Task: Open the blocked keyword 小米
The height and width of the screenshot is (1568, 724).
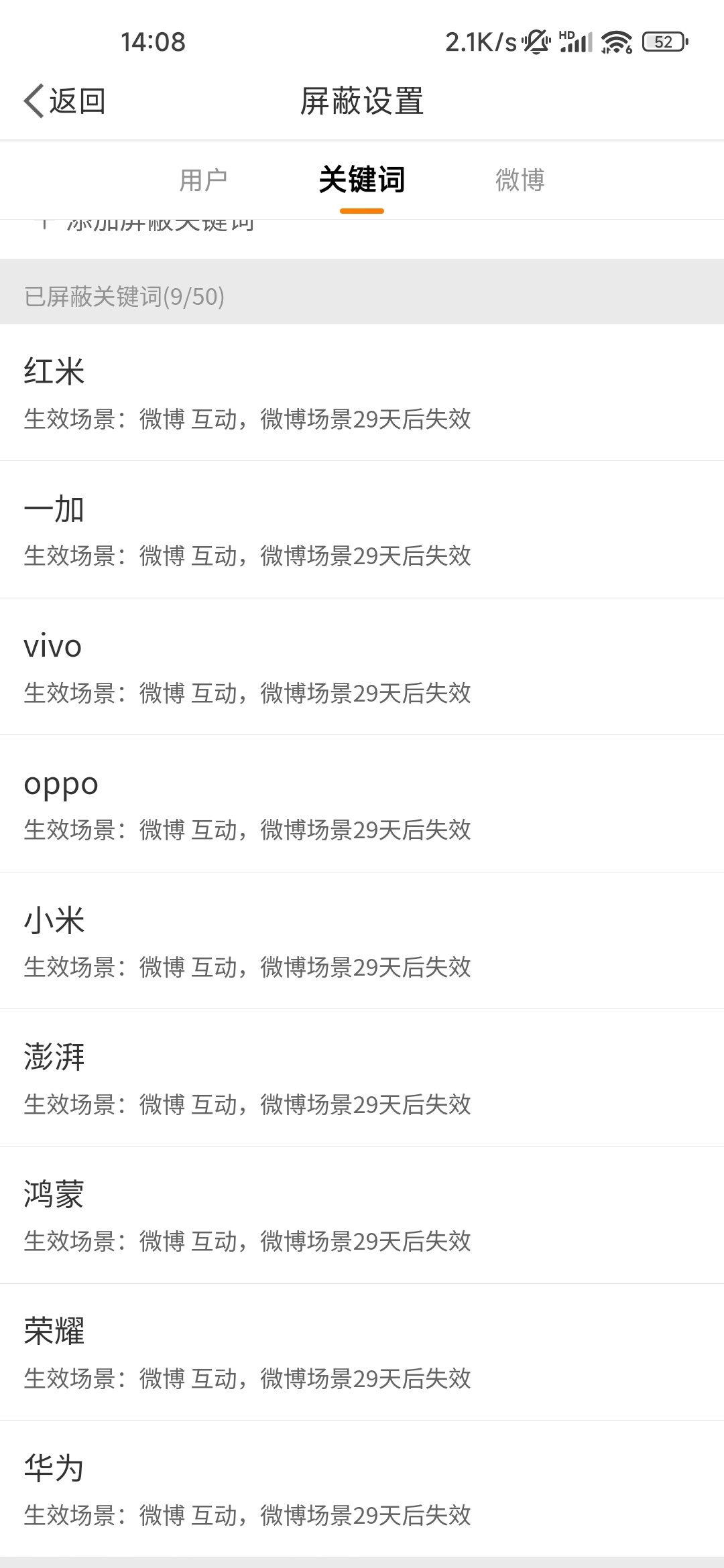Action: point(362,941)
